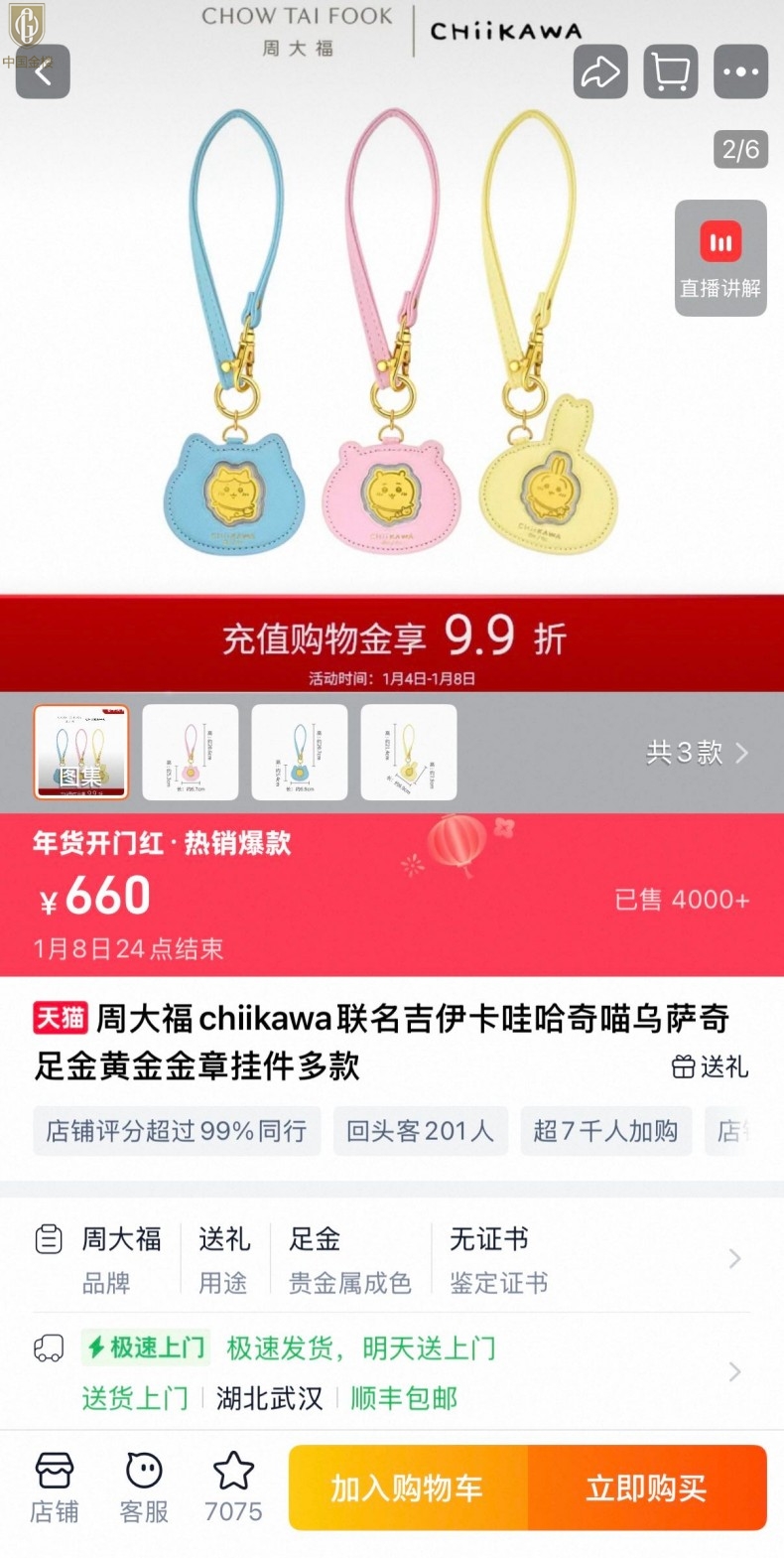View all styles via 共3款
784x1558 pixels.
coord(697,753)
